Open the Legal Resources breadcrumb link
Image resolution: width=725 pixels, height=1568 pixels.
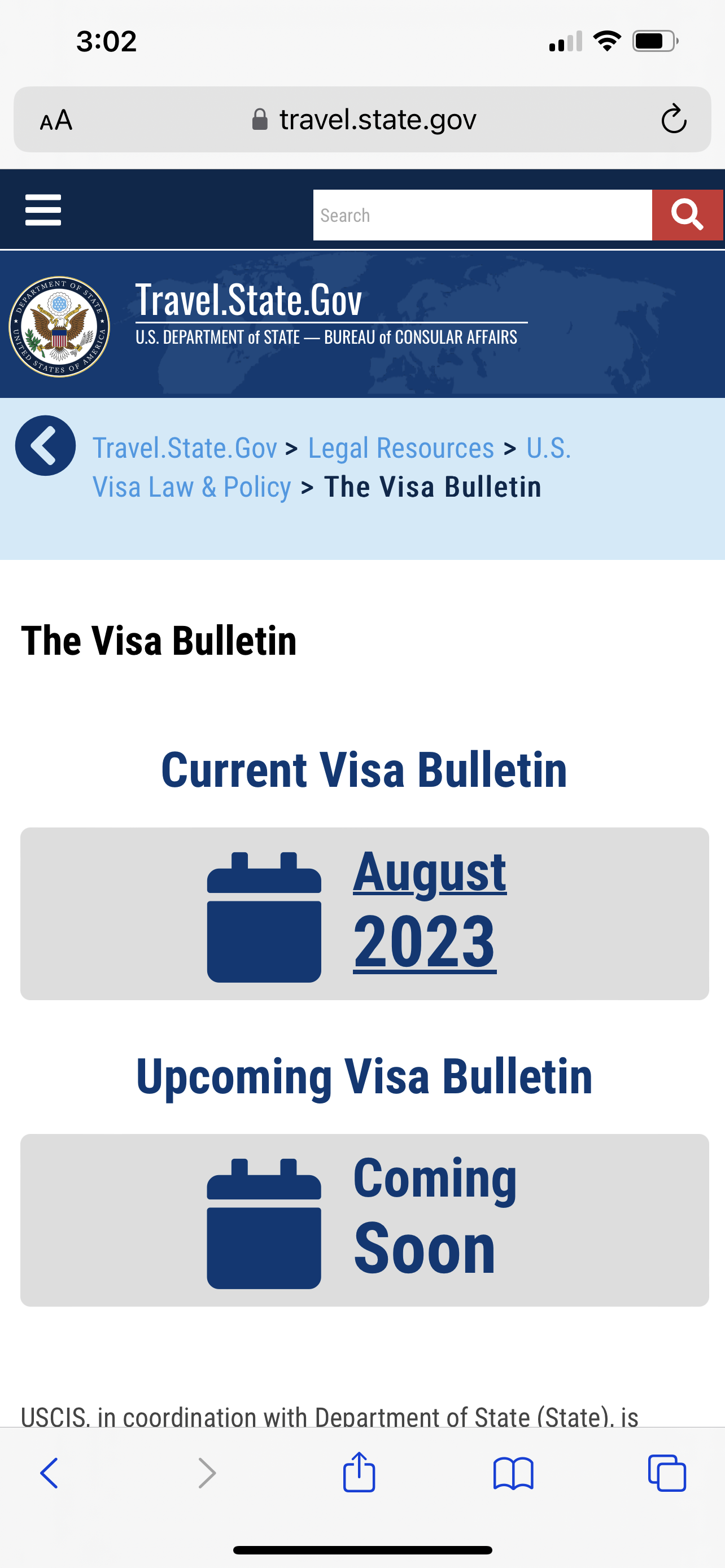(400, 448)
